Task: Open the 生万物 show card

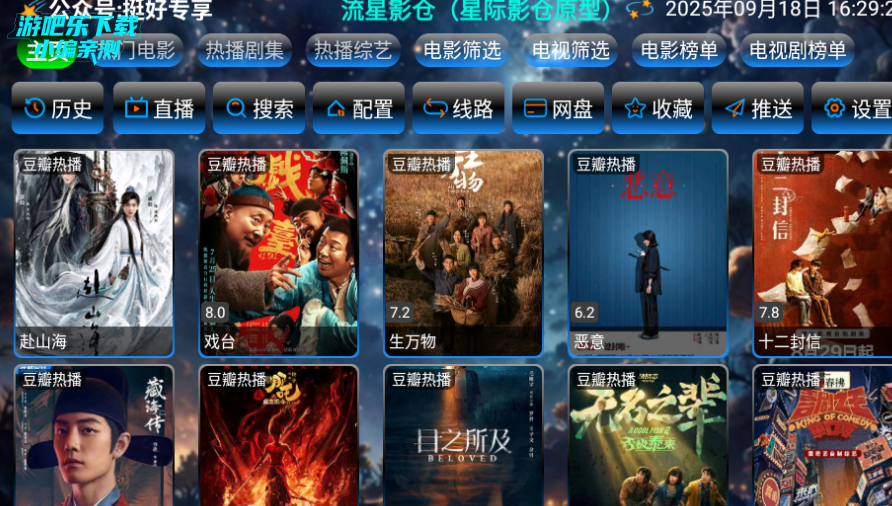Action: click(x=463, y=253)
